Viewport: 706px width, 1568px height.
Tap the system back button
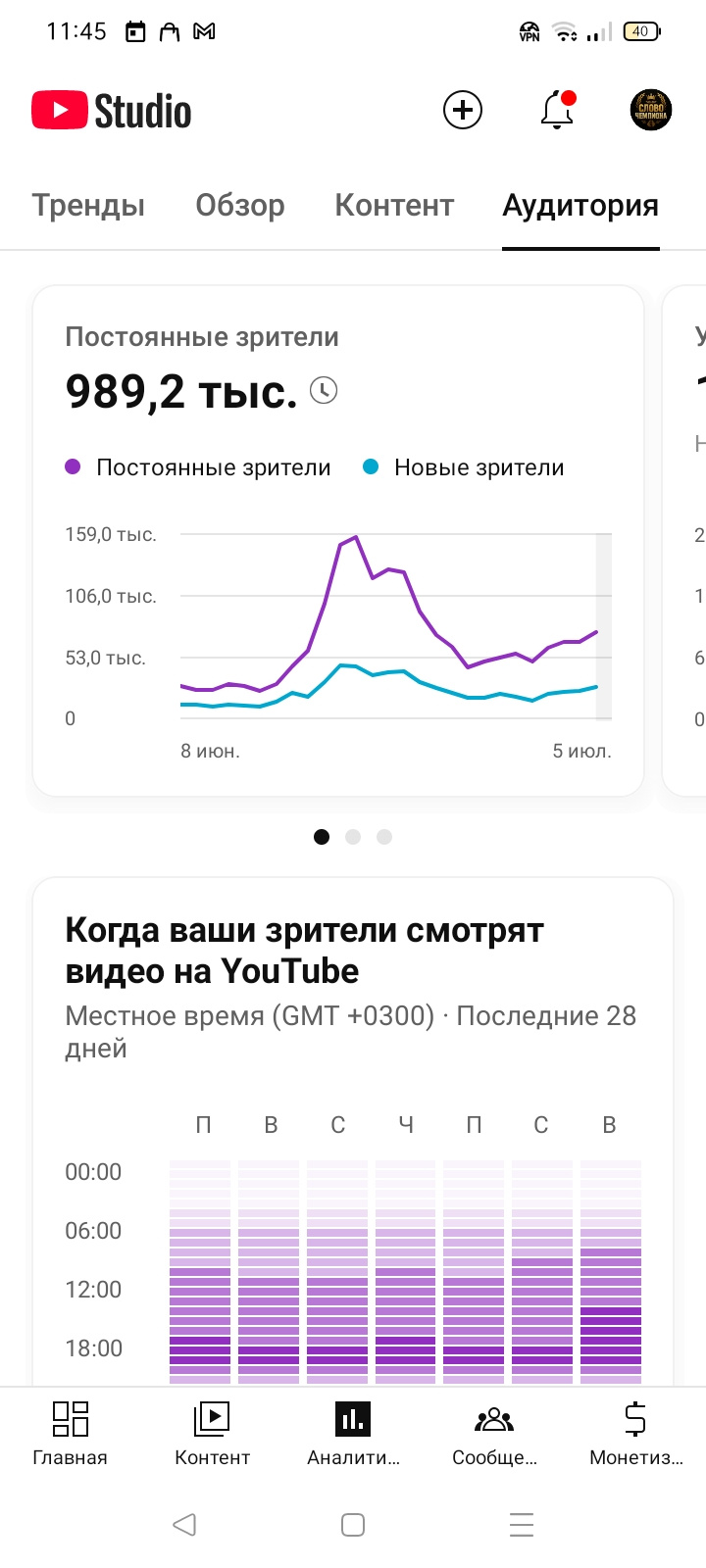[x=184, y=1524]
